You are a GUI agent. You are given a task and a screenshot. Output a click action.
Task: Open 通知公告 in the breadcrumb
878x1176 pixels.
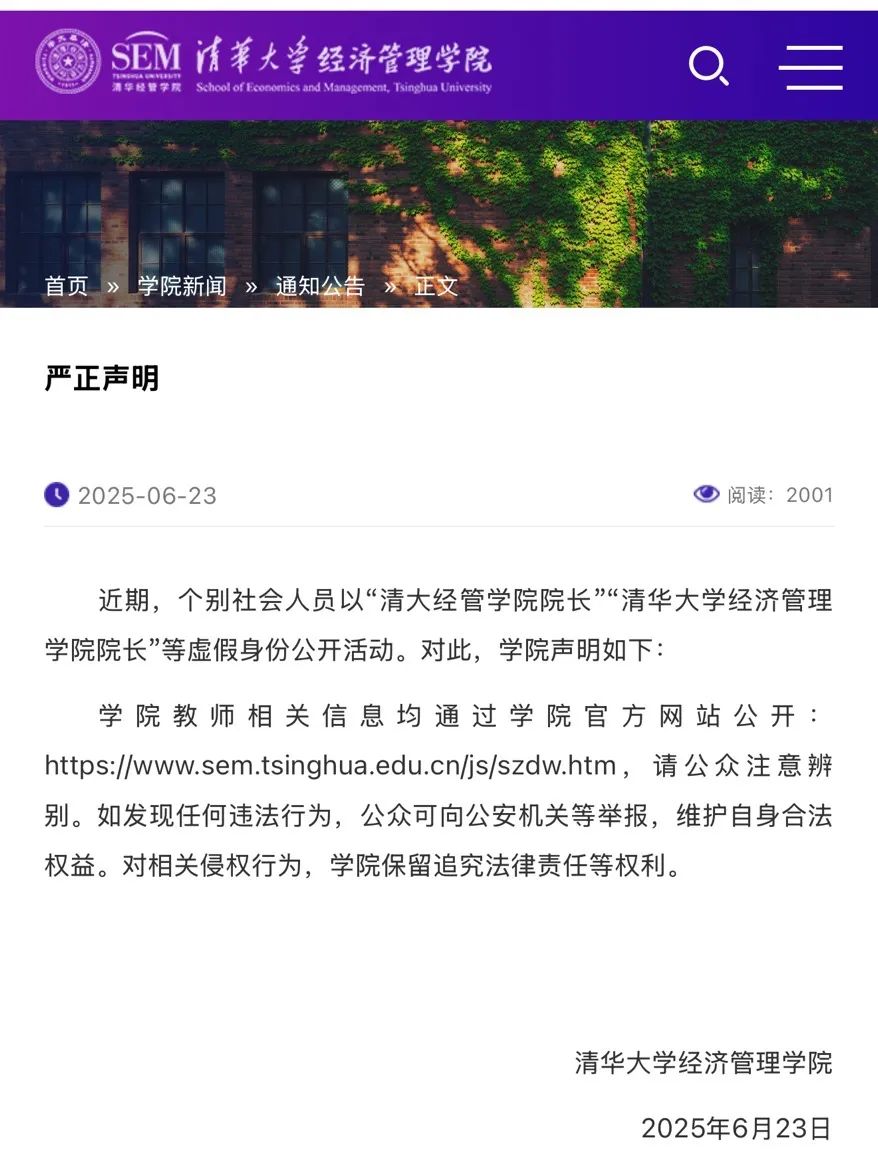click(320, 286)
